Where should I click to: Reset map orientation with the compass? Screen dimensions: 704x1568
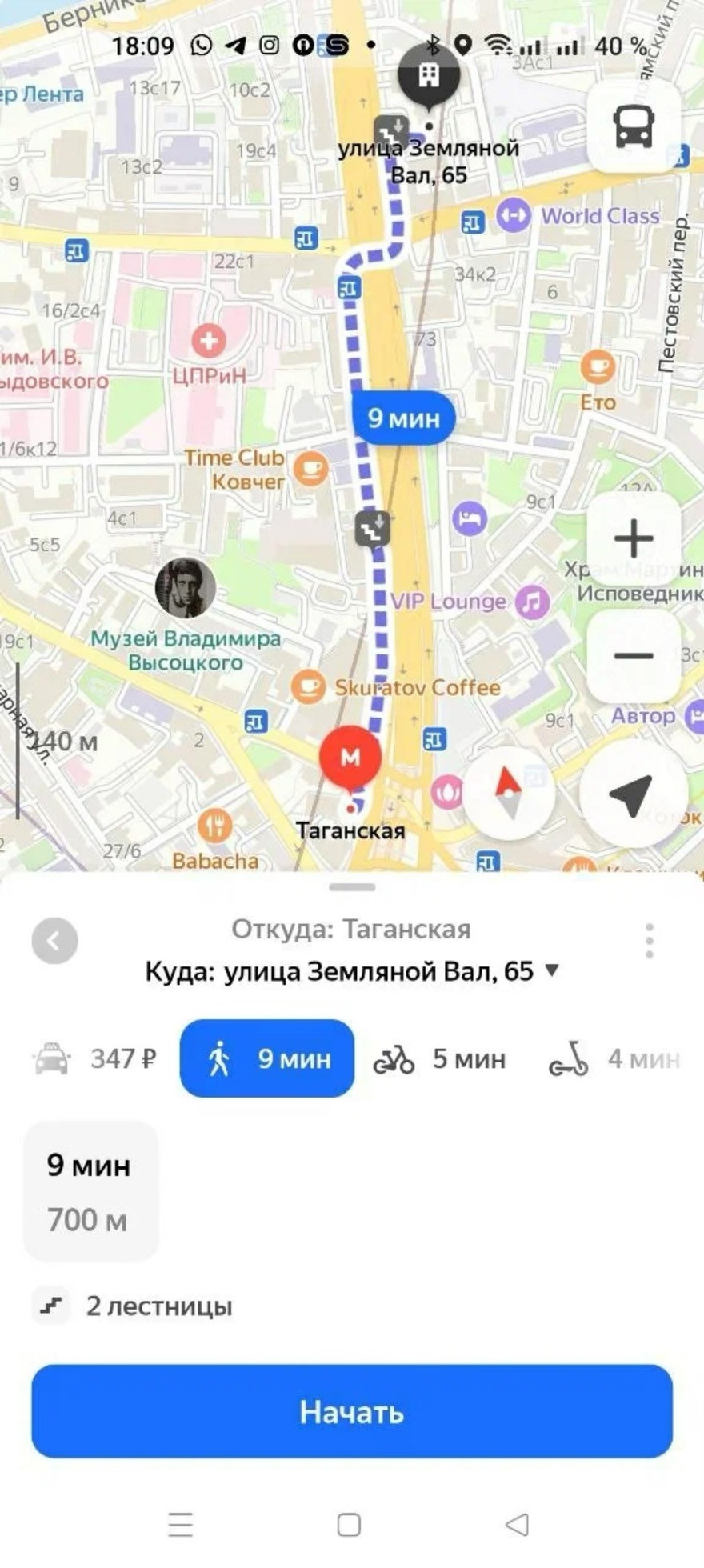[509, 793]
